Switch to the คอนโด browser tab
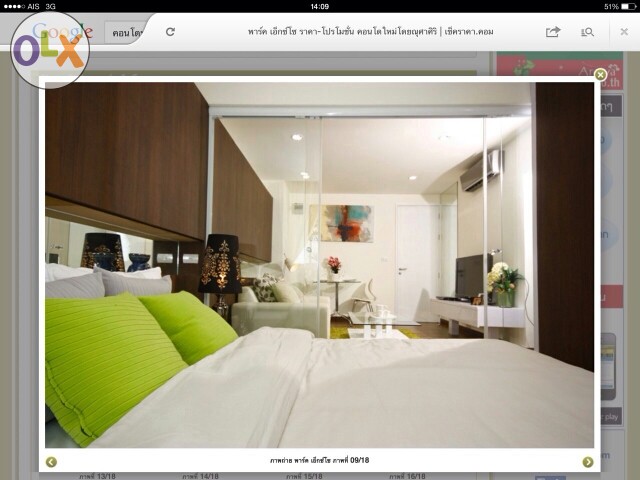This screenshot has width=640, height=480. 126,32
